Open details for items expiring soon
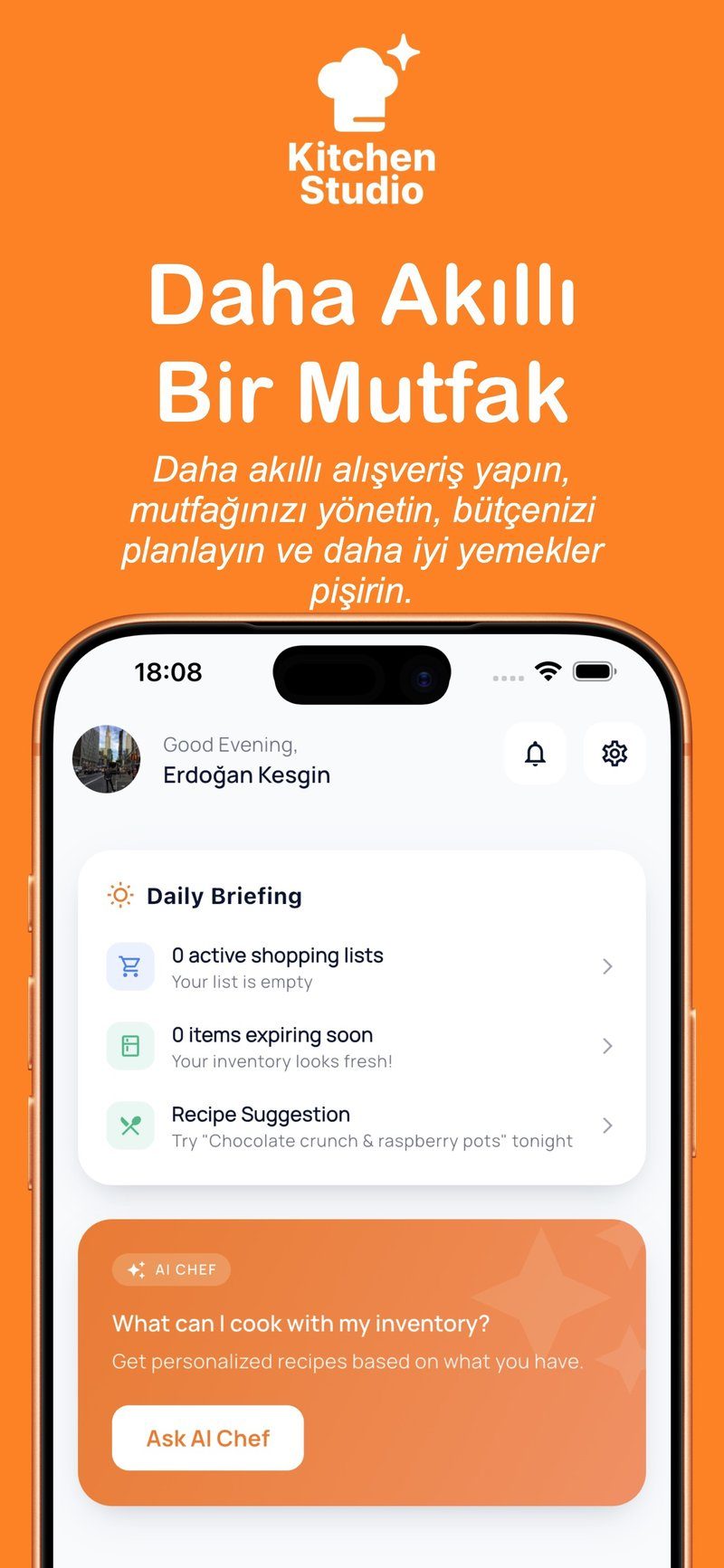This screenshot has width=724, height=1568. click(362, 1045)
